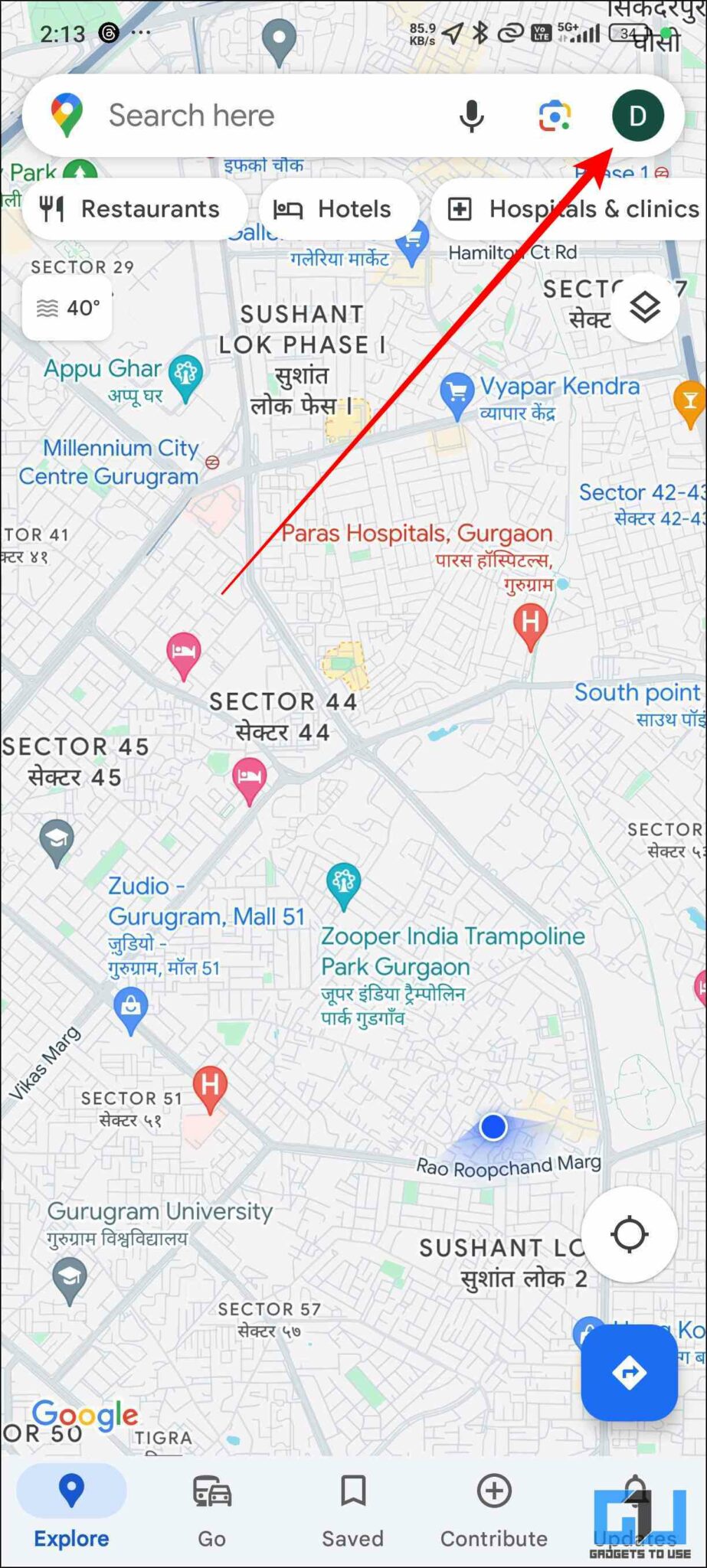The image size is (707, 1568).
Task: Switch to the Updates tab
Action: [x=635, y=1512]
